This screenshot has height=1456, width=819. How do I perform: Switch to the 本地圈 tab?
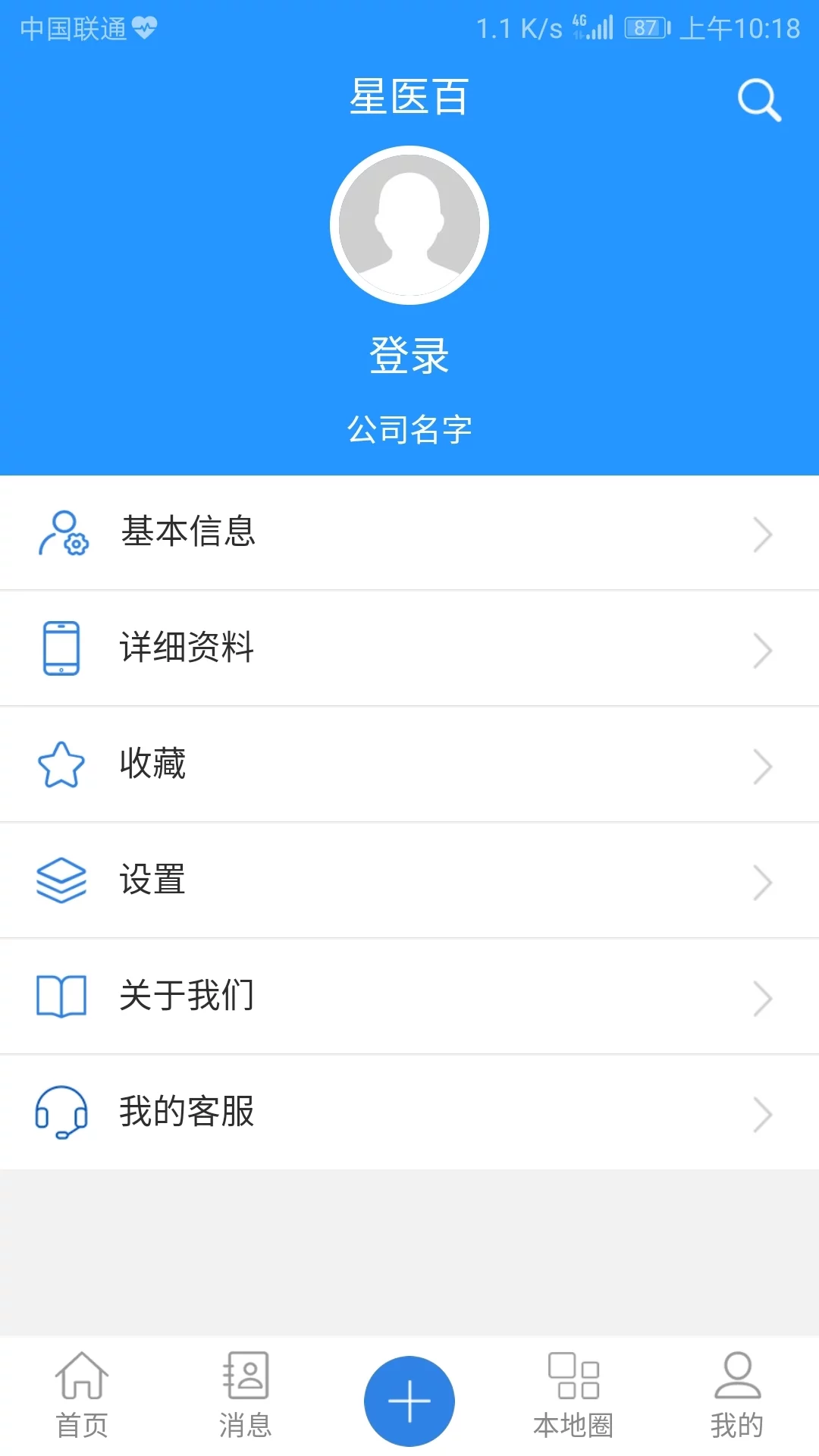pos(573,1400)
